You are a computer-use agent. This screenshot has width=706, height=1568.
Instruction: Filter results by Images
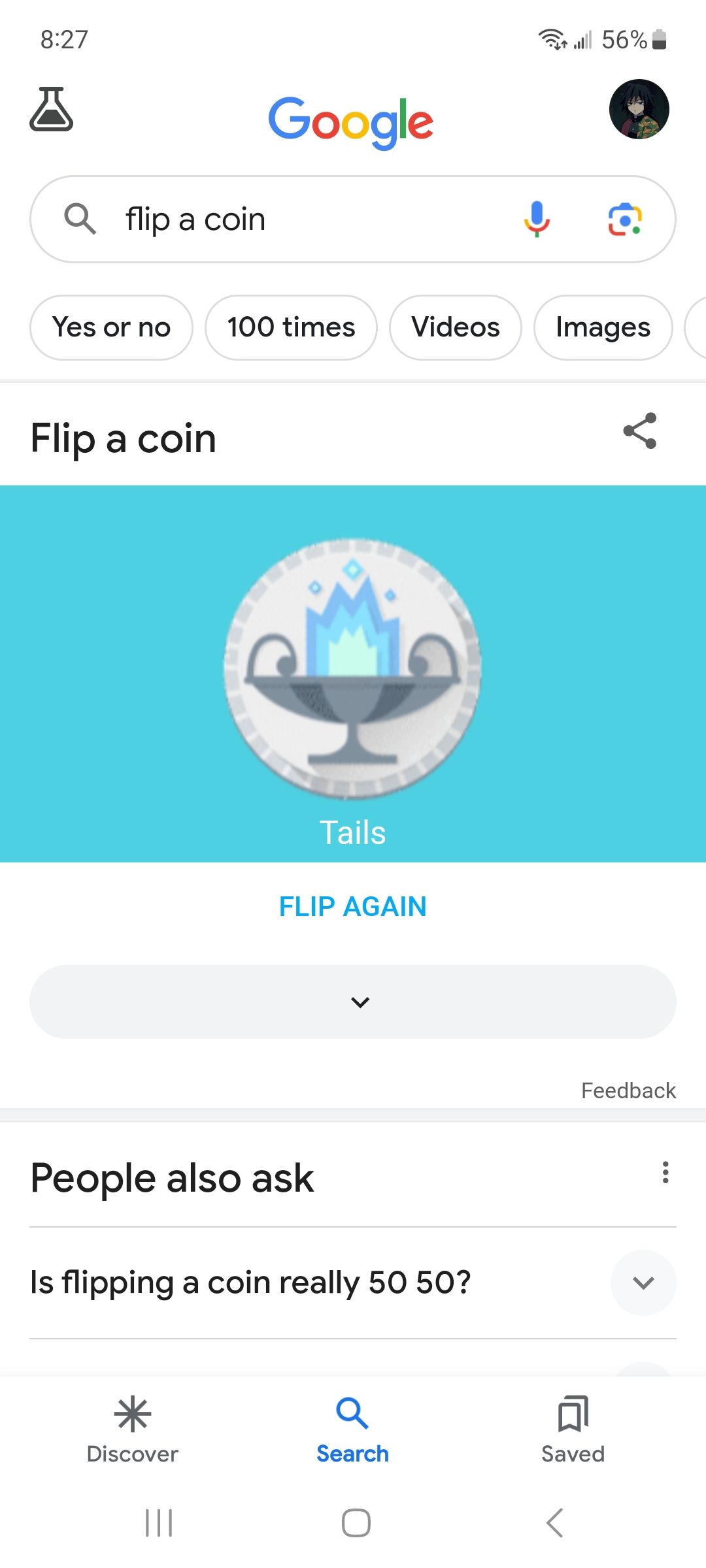coord(603,327)
